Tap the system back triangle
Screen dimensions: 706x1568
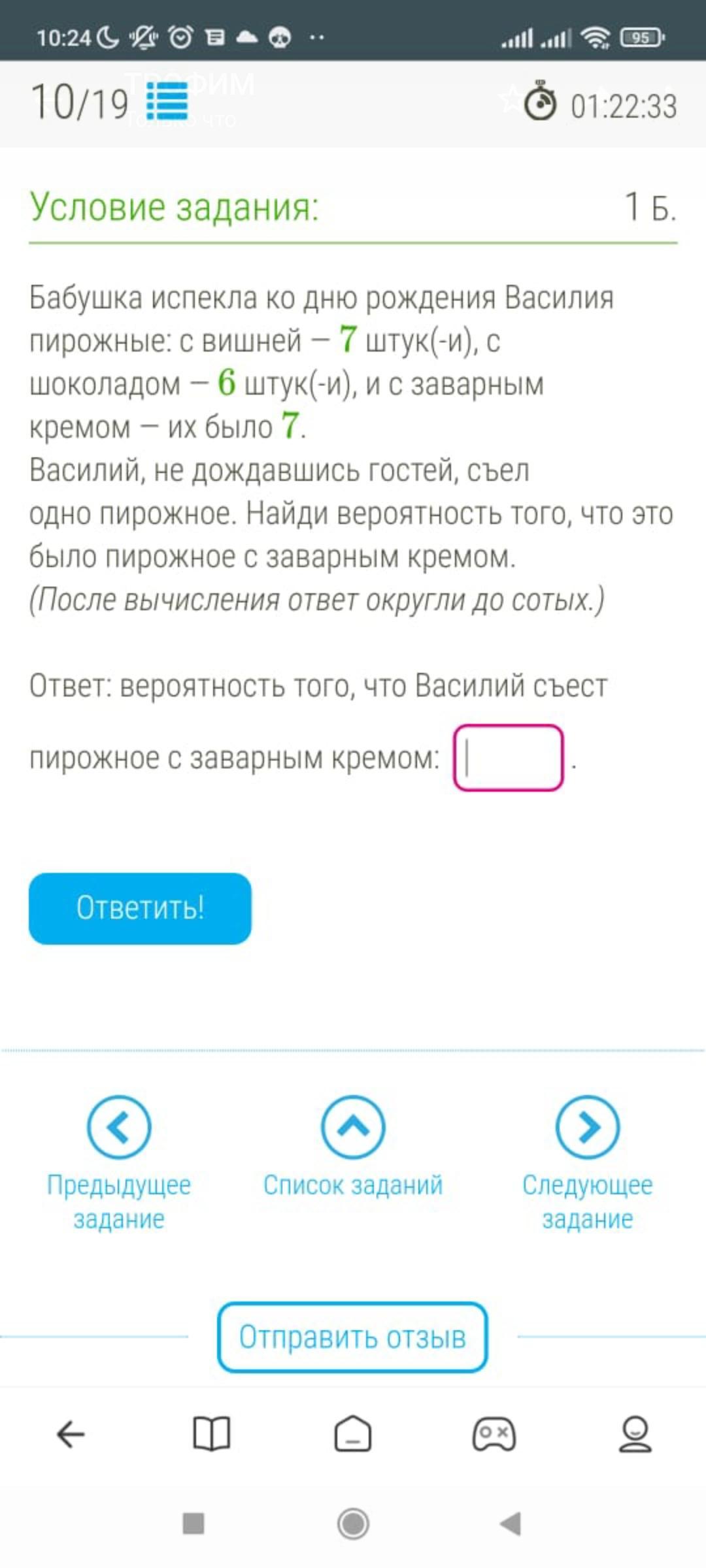[x=511, y=1524]
